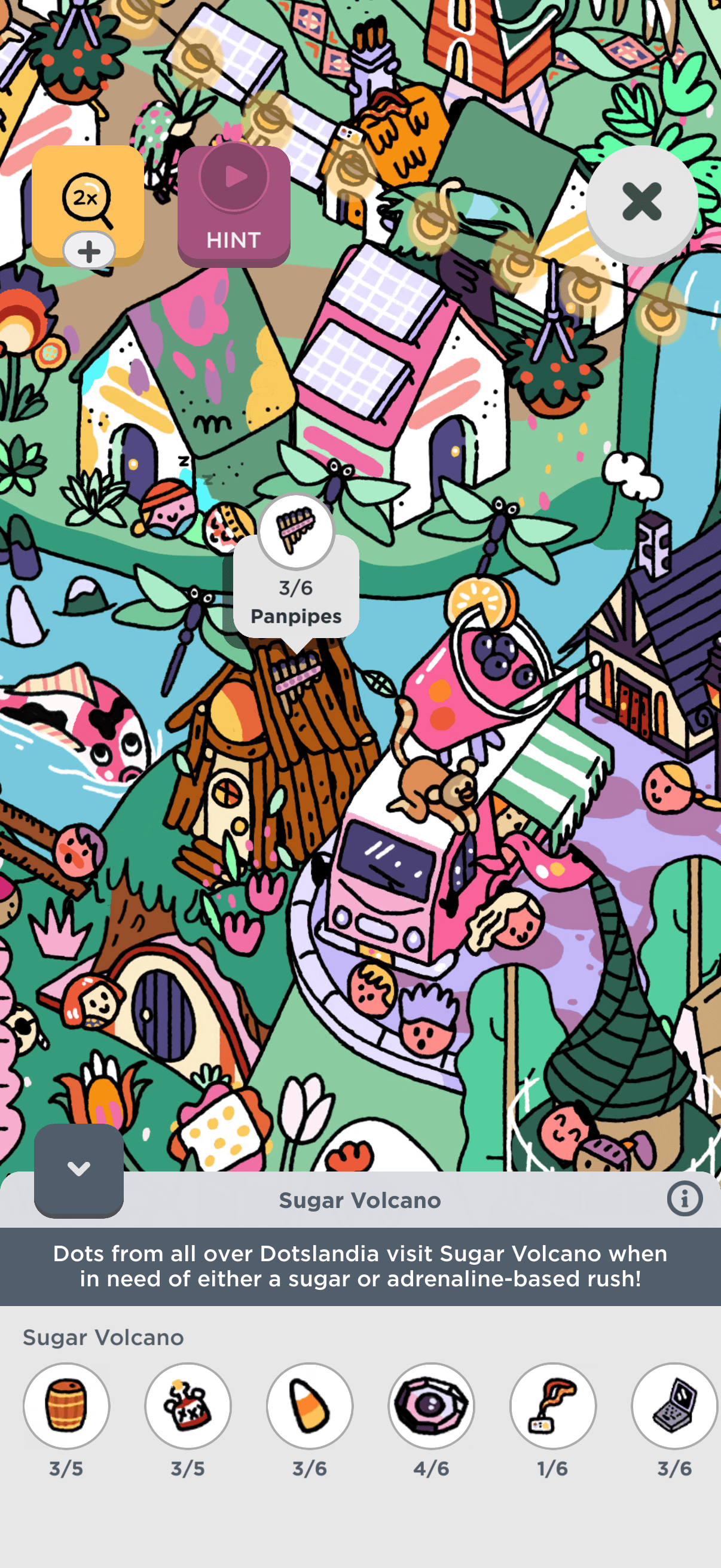This screenshot has height=1568, width=721.
Task: Tap the HINT button
Action: 234,206
